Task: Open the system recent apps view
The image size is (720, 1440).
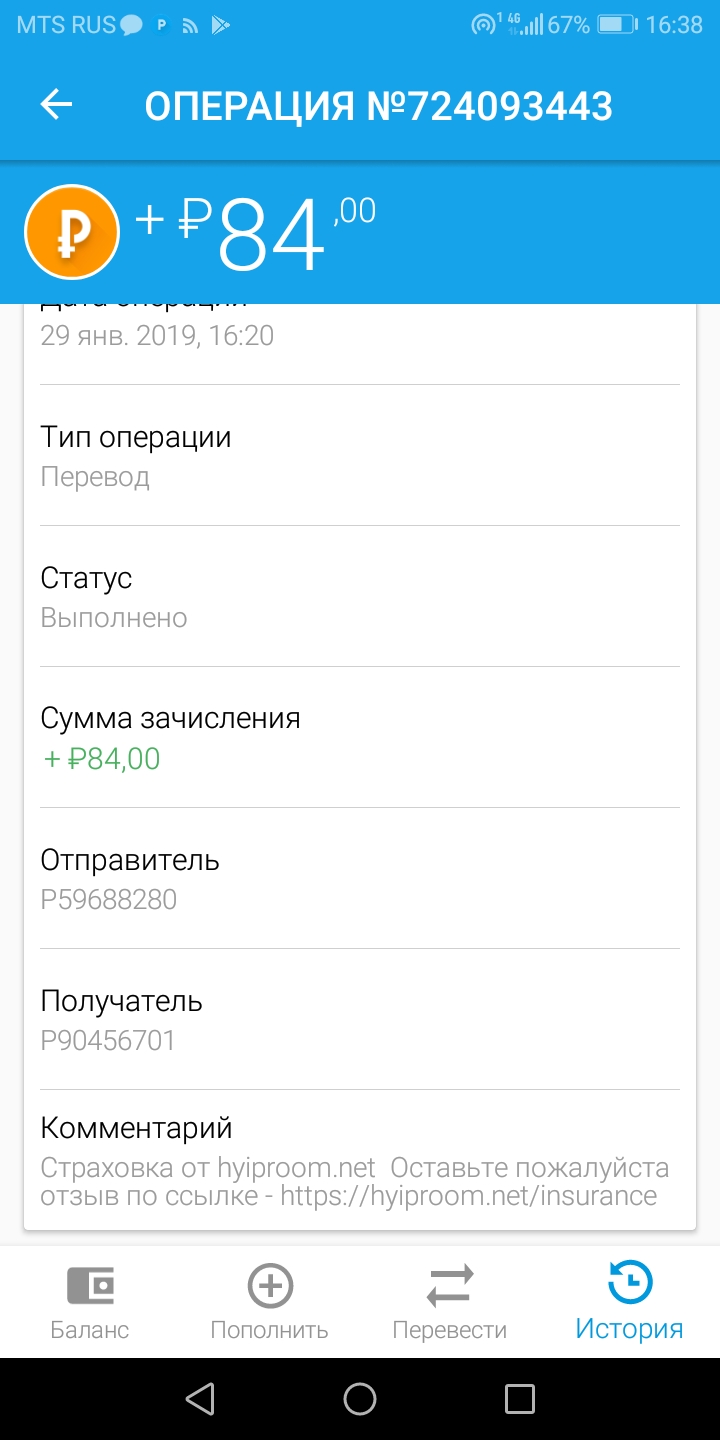Action: (520, 1399)
